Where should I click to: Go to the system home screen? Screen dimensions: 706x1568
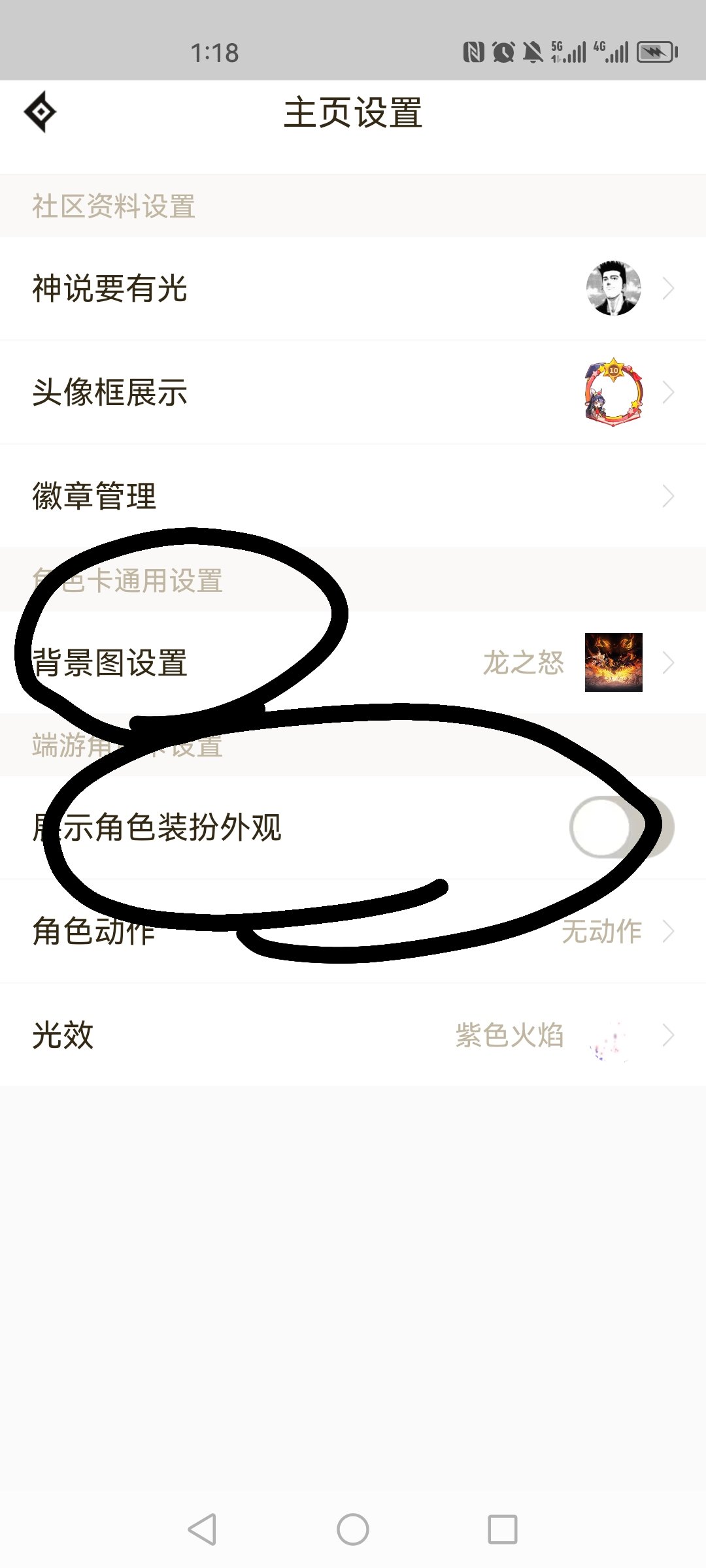pyautogui.click(x=353, y=1529)
